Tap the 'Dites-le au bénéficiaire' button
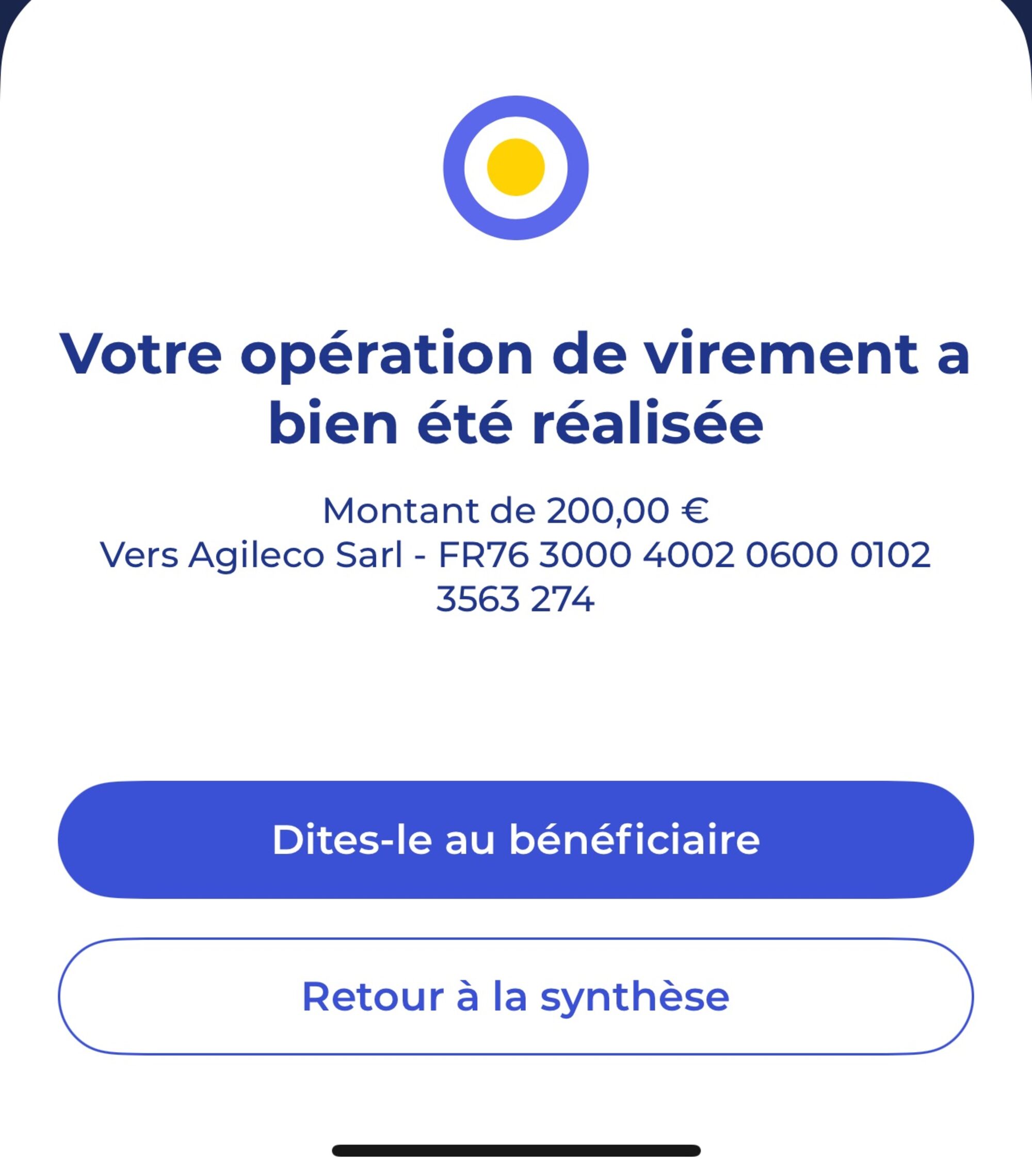This screenshot has height=1176, width=1032. click(515, 839)
